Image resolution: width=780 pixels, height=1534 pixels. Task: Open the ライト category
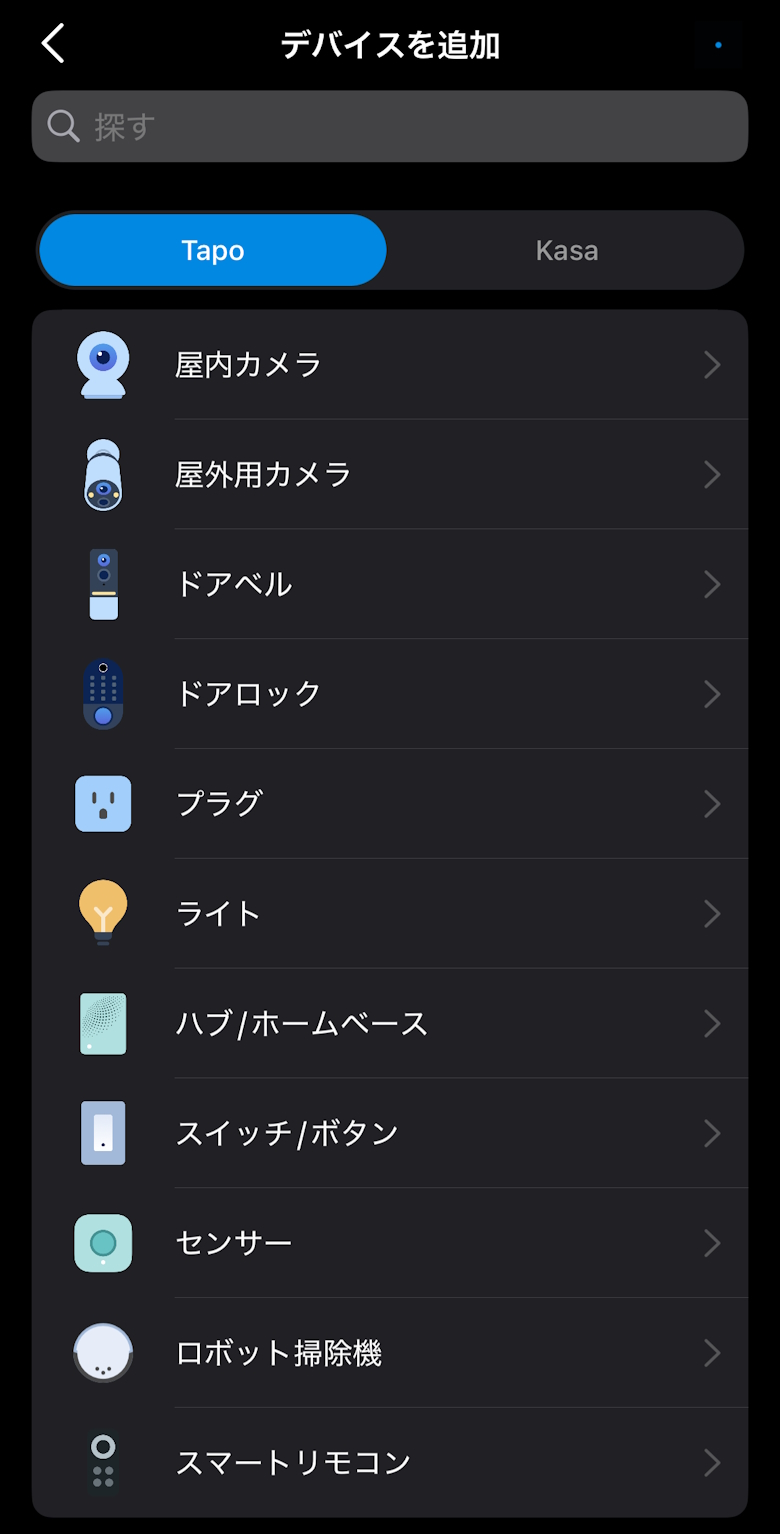coord(390,914)
